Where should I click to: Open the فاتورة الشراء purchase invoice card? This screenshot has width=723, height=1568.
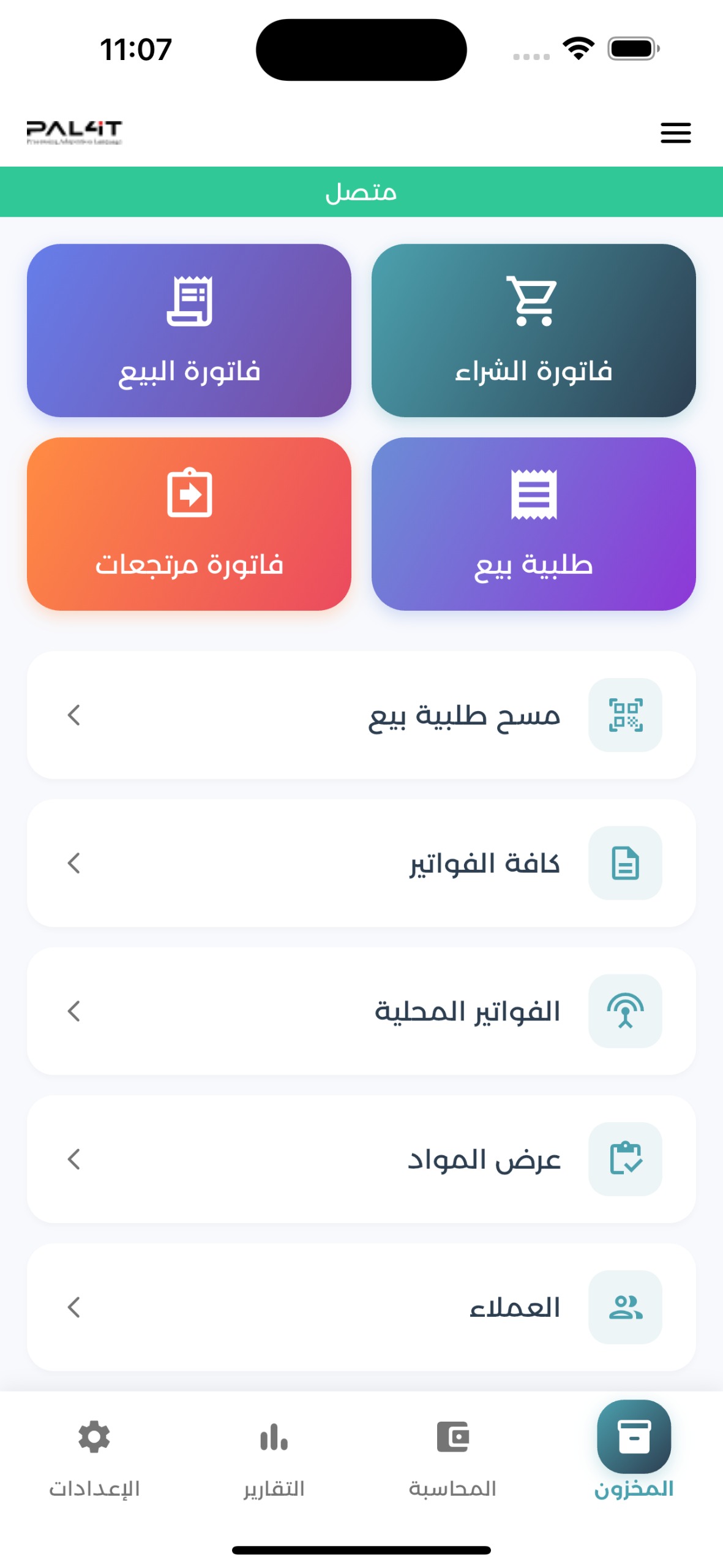point(533,331)
